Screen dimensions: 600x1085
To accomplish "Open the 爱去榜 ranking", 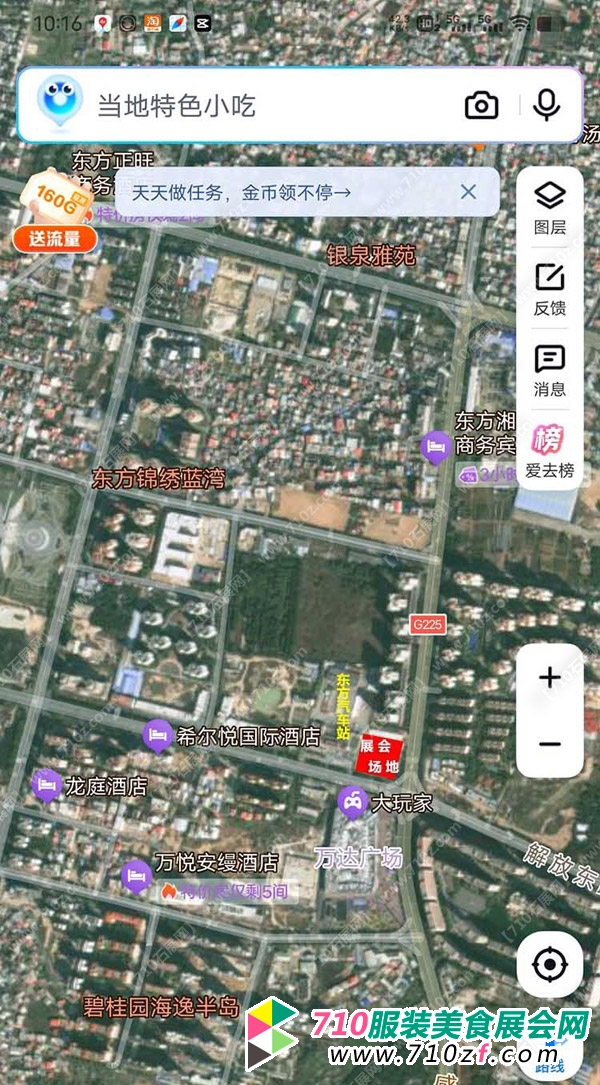I will coord(550,451).
